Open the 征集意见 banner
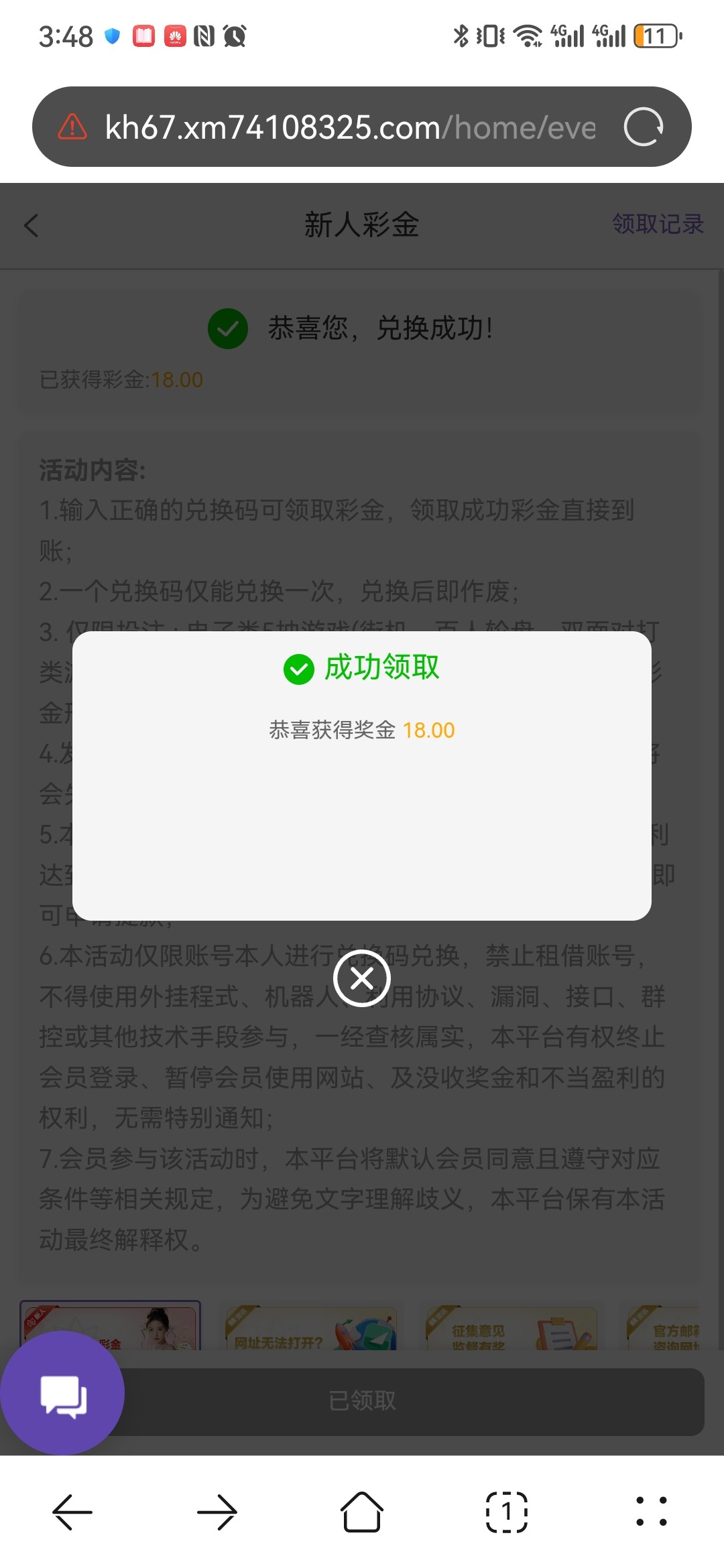Screen dimensions: 724x1568 tap(511, 1327)
